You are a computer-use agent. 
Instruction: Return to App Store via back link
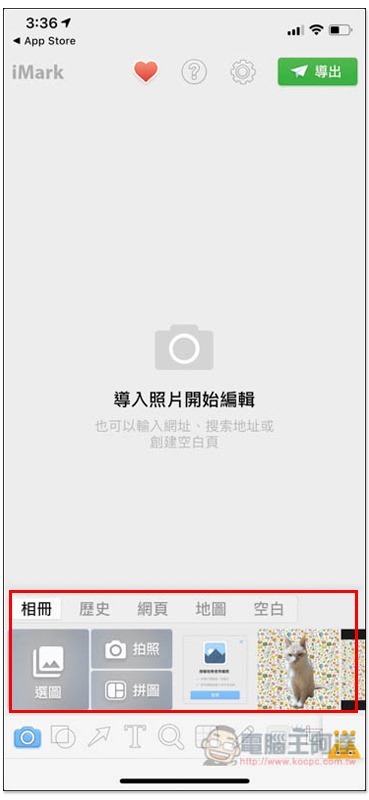pyautogui.click(x=44, y=41)
